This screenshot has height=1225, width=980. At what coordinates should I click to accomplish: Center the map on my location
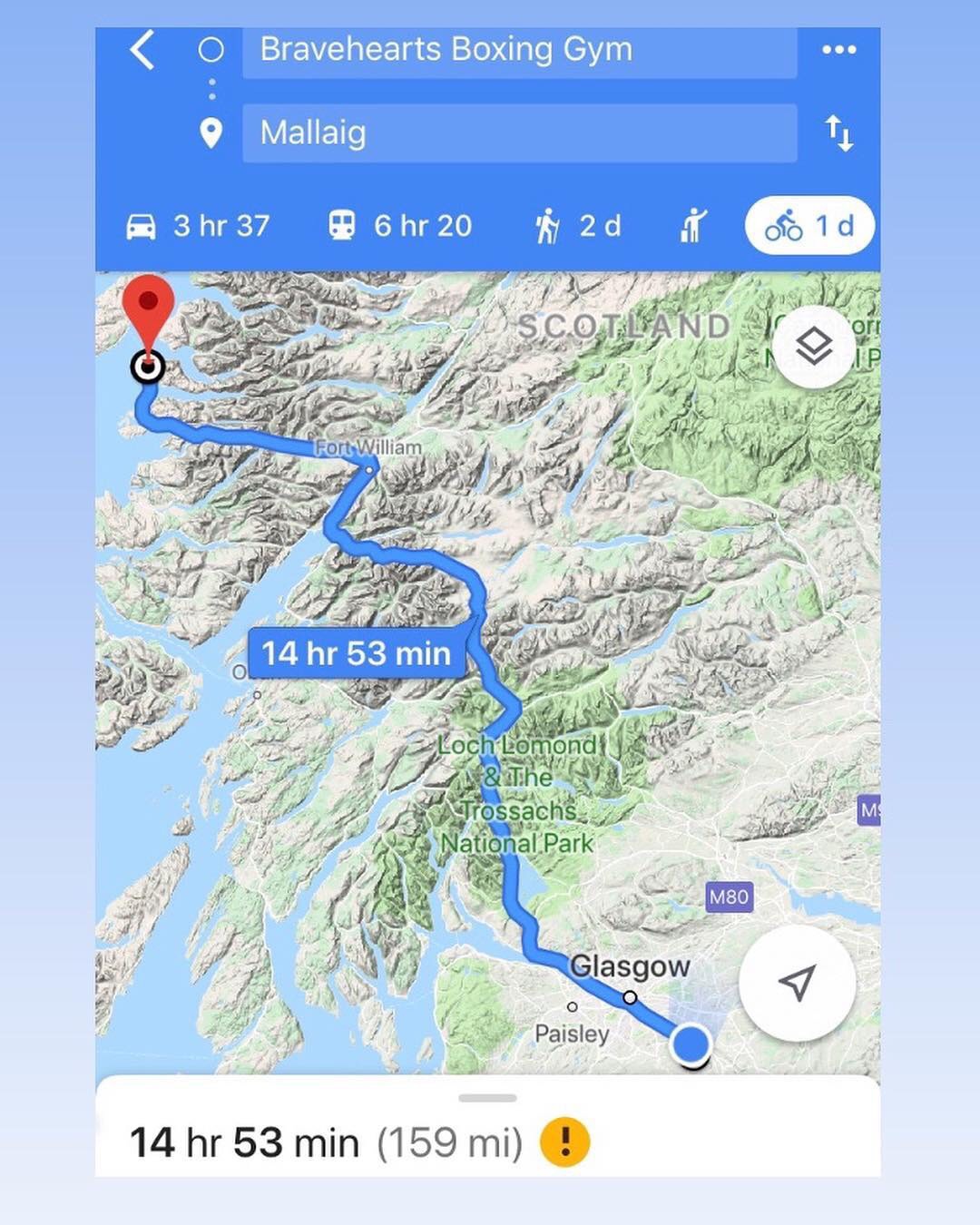797,982
